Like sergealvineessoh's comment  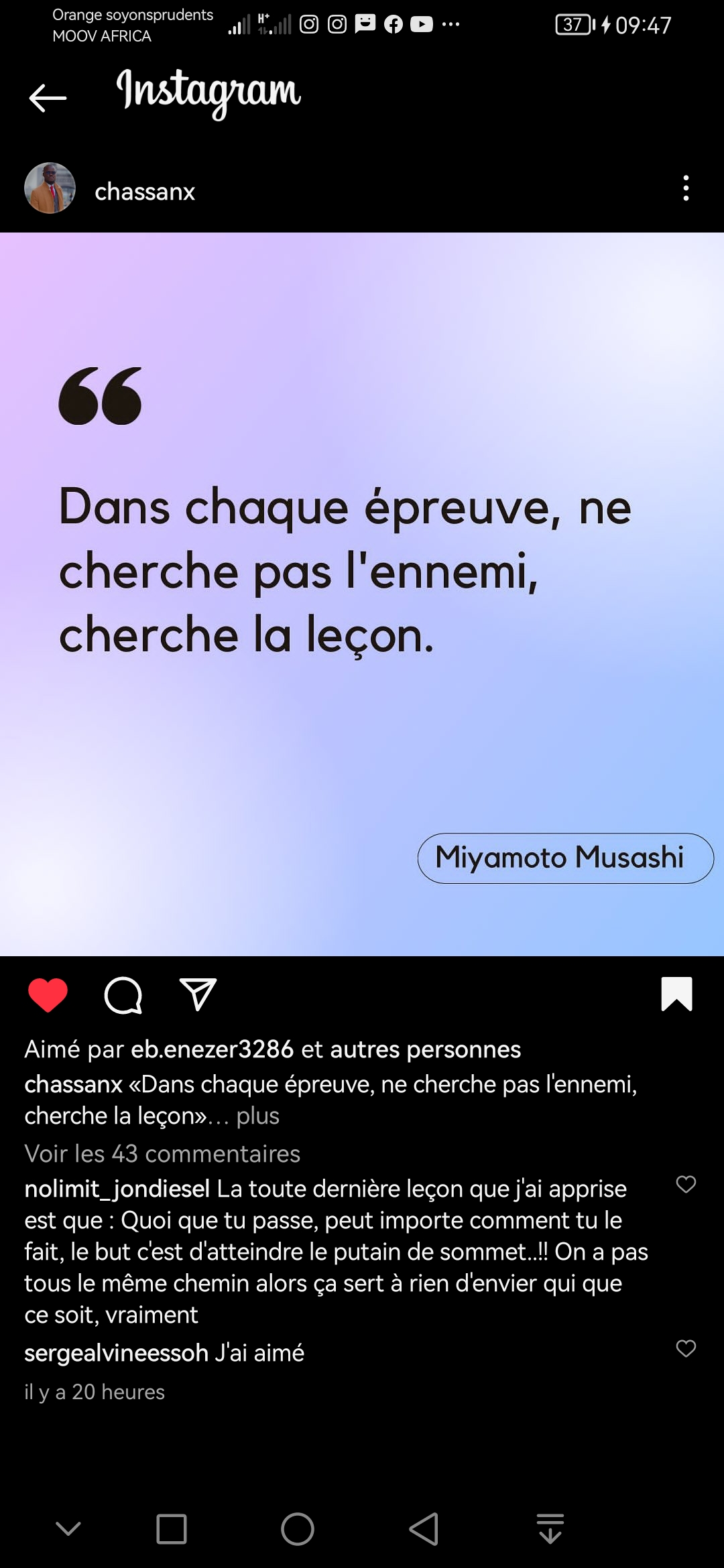[x=686, y=1348]
